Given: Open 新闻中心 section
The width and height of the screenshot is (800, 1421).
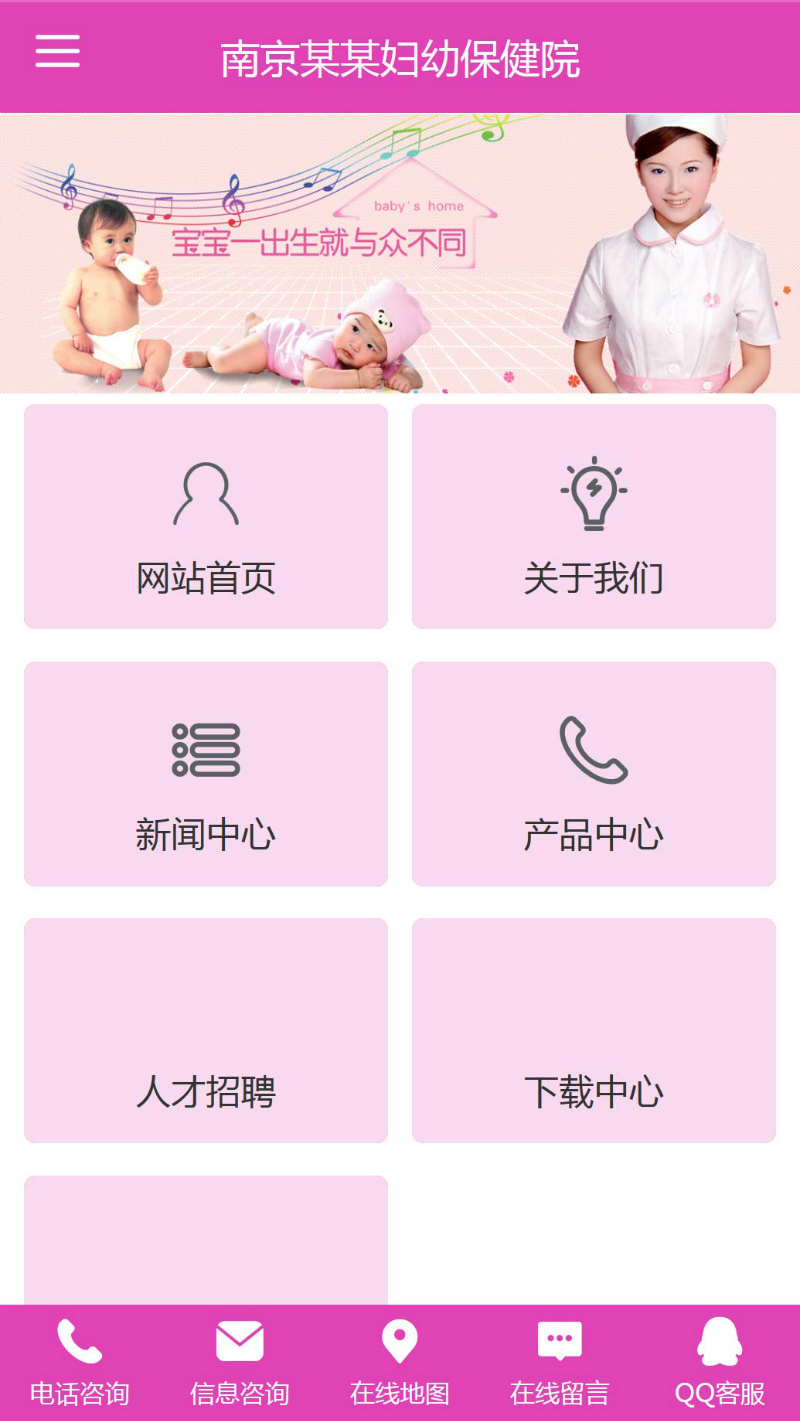Looking at the screenshot, I should click(206, 774).
